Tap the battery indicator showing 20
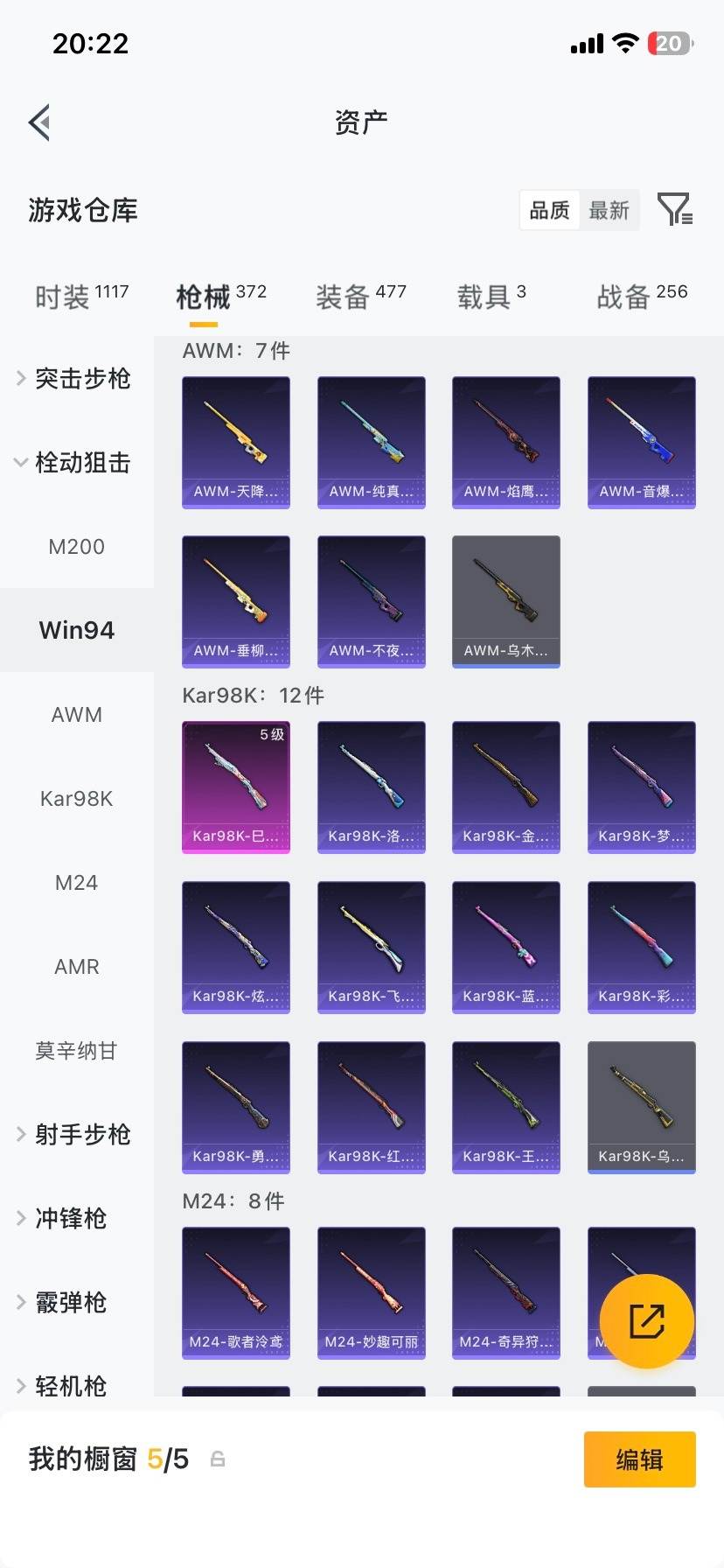This screenshot has width=724, height=1568. pyautogui.click(x=668, y=43)
